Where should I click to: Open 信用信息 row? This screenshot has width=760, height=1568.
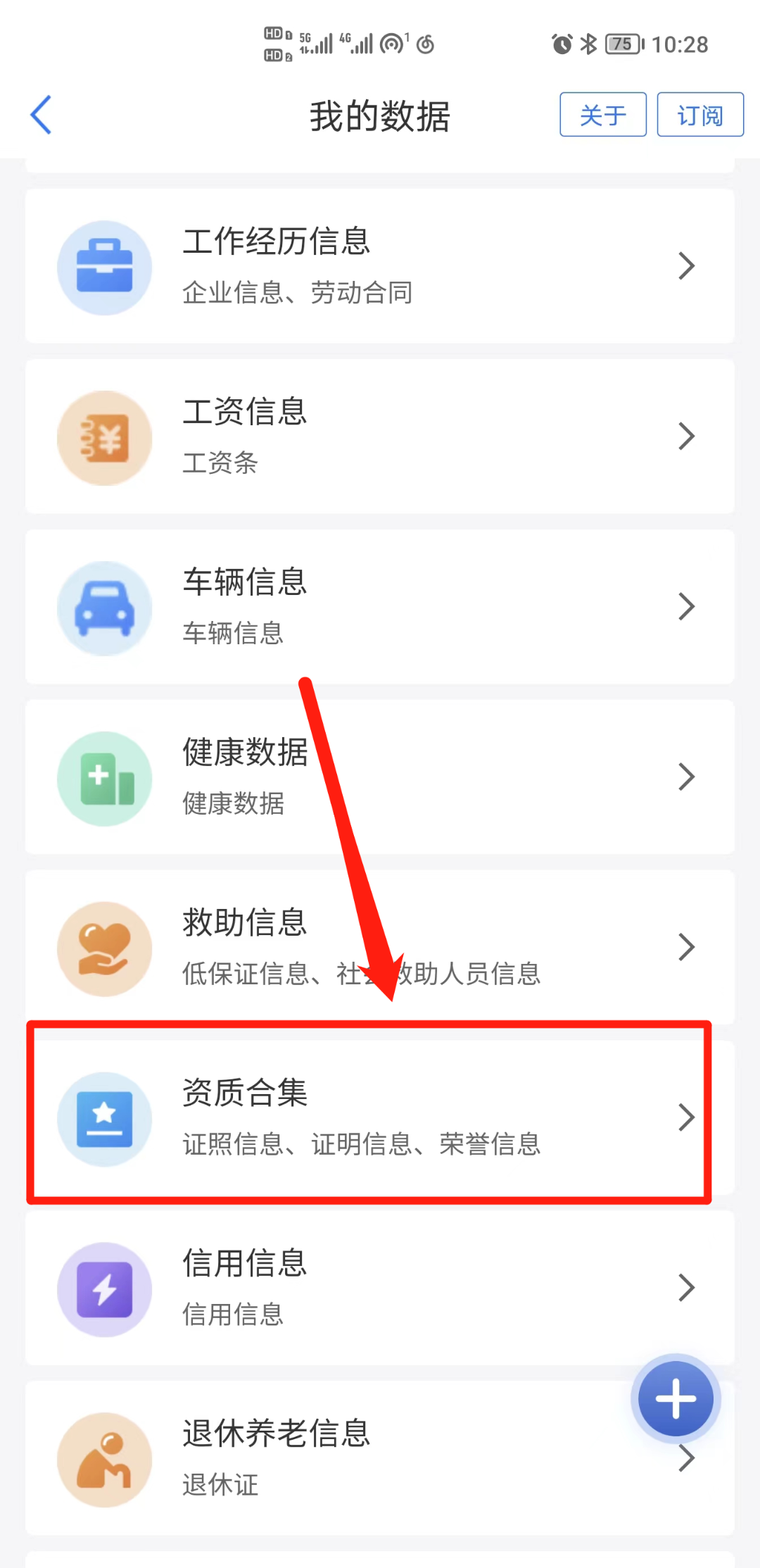pos(380,1288)
